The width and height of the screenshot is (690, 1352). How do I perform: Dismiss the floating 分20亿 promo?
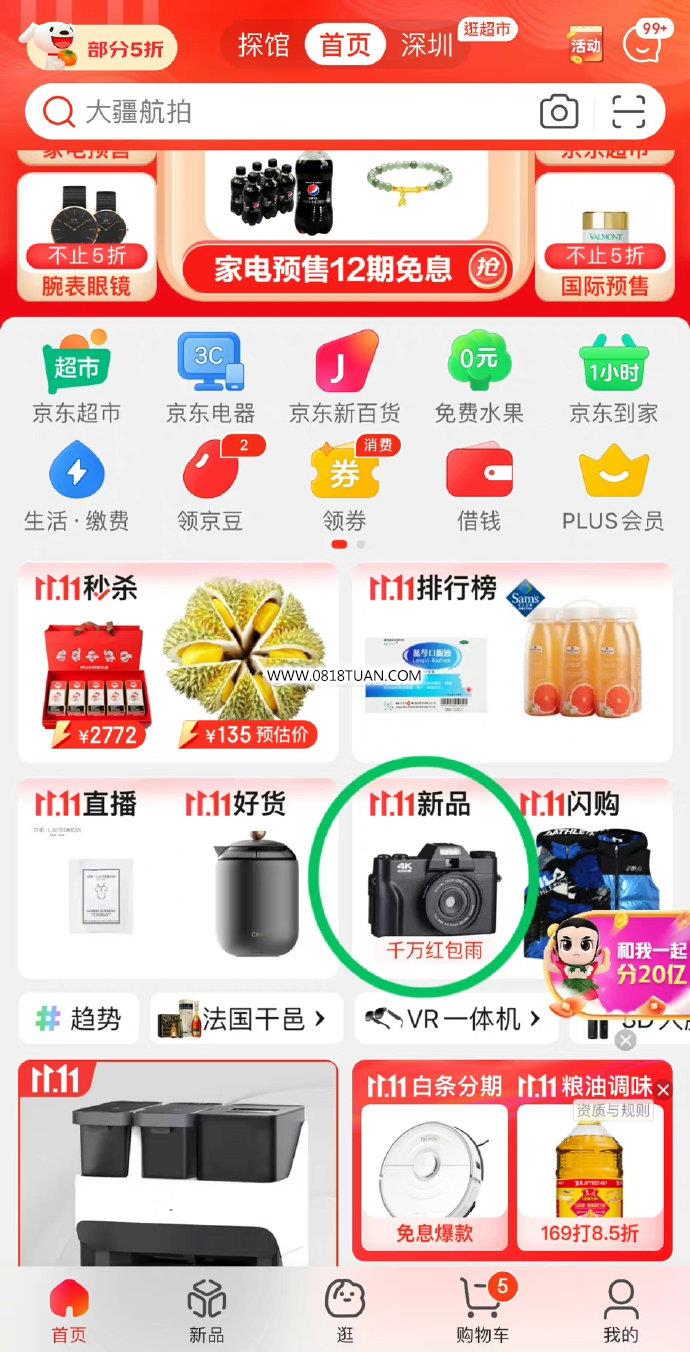pyautogui.click(x=625, y=1041)
